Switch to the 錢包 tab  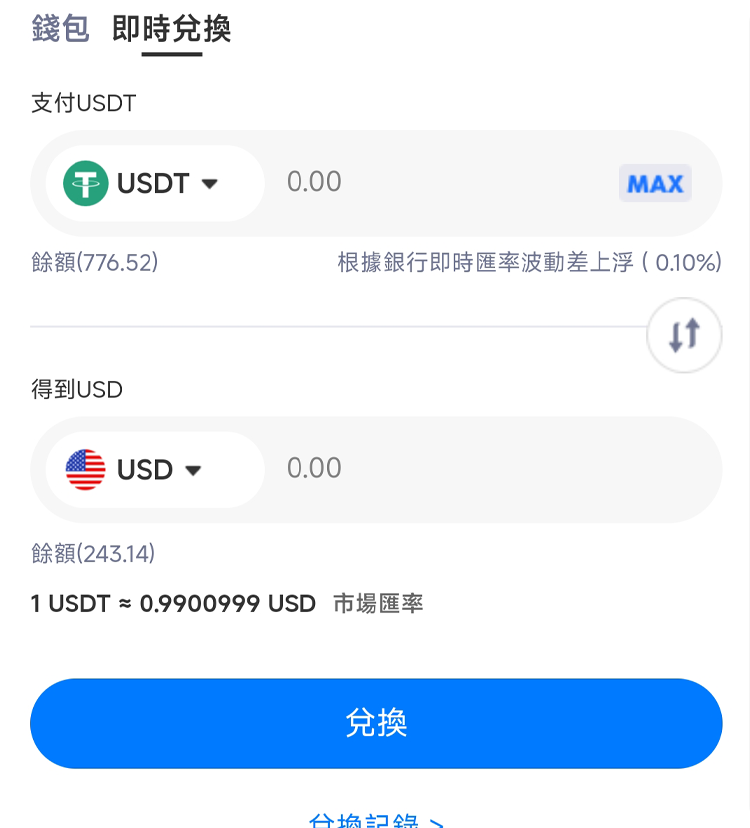[x=61, y=29]
